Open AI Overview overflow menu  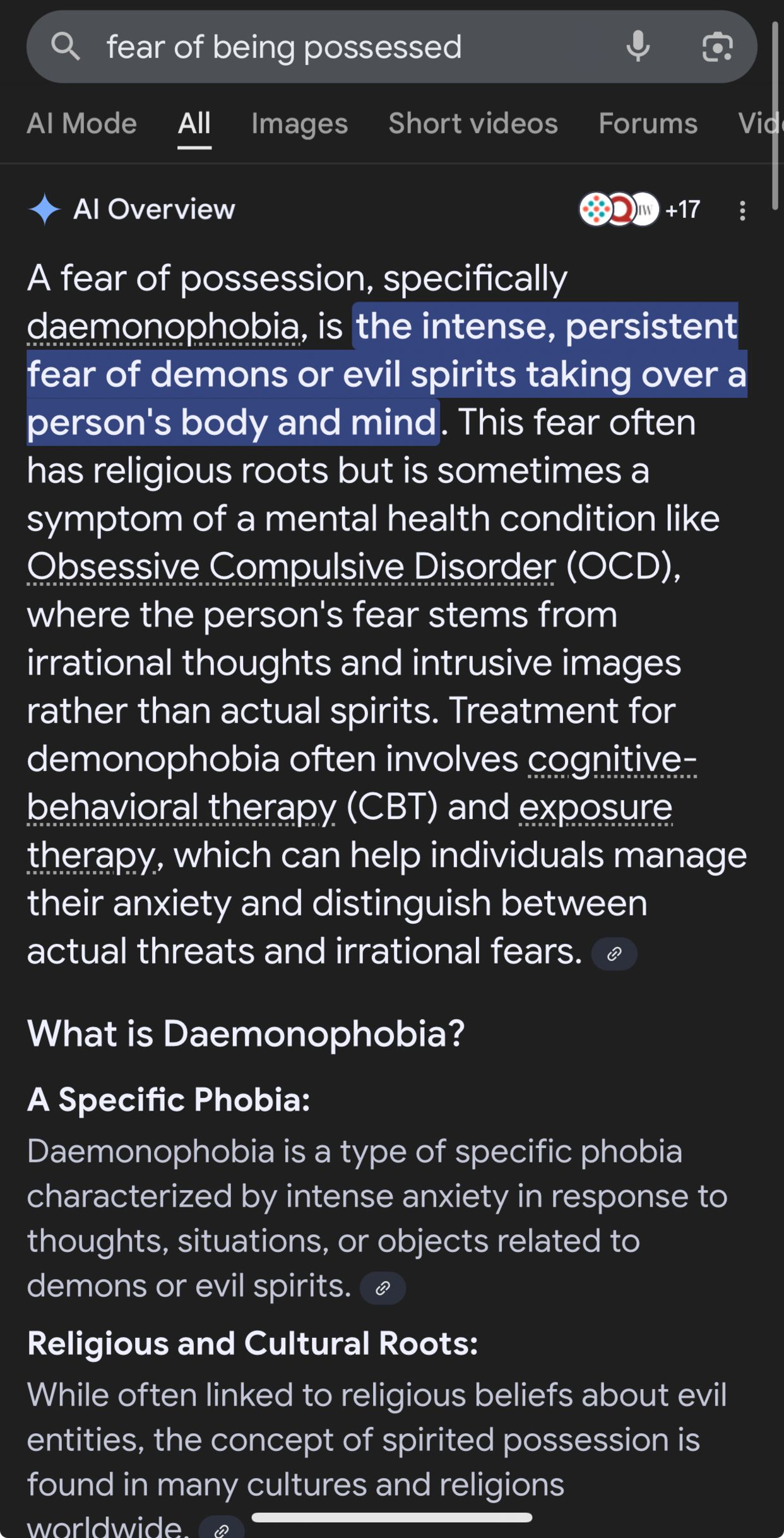point(742,210)
